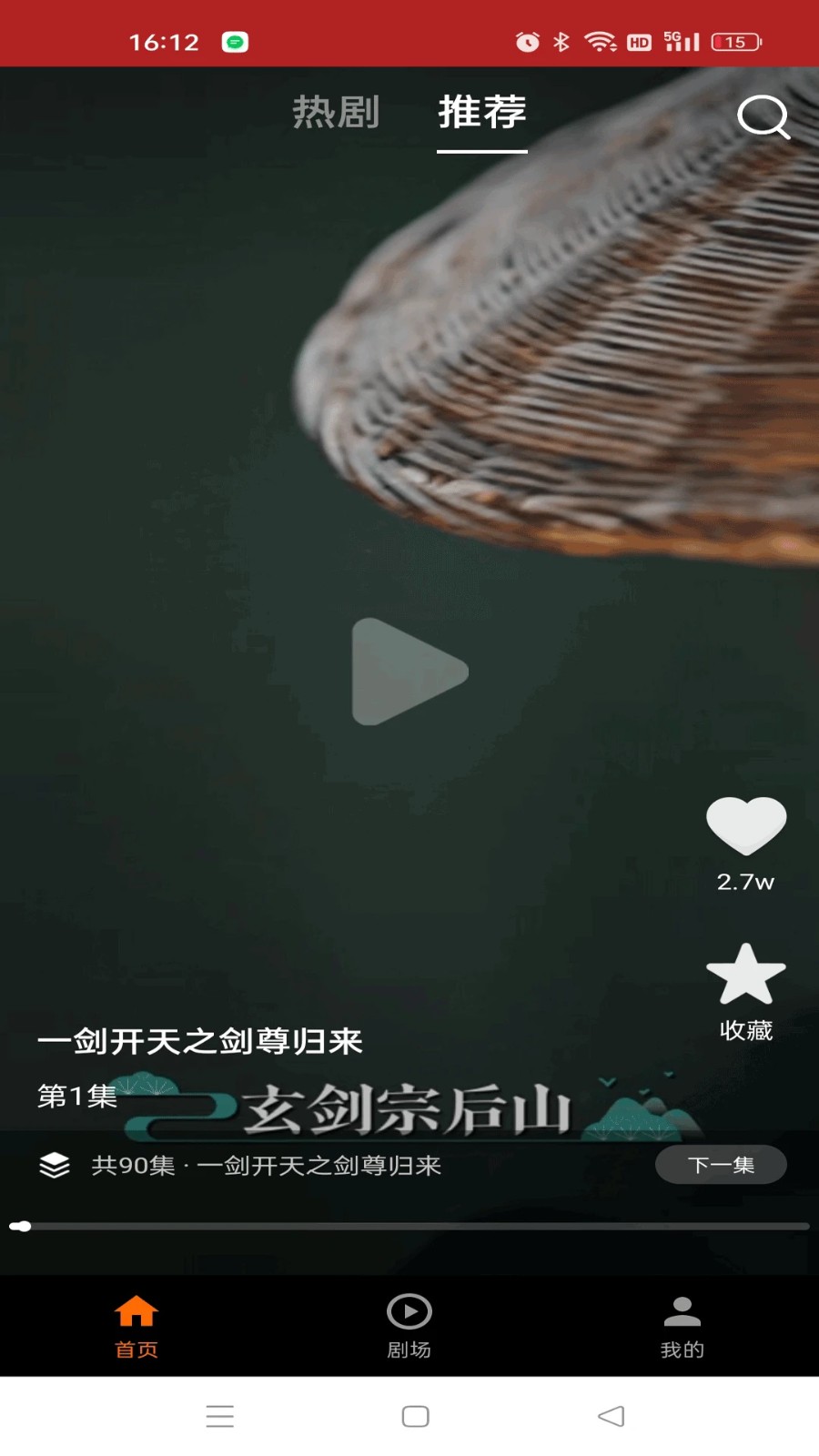Switch to the 剧场 tab
The width and height of the screenshot is (819, 1456).
409,1326
